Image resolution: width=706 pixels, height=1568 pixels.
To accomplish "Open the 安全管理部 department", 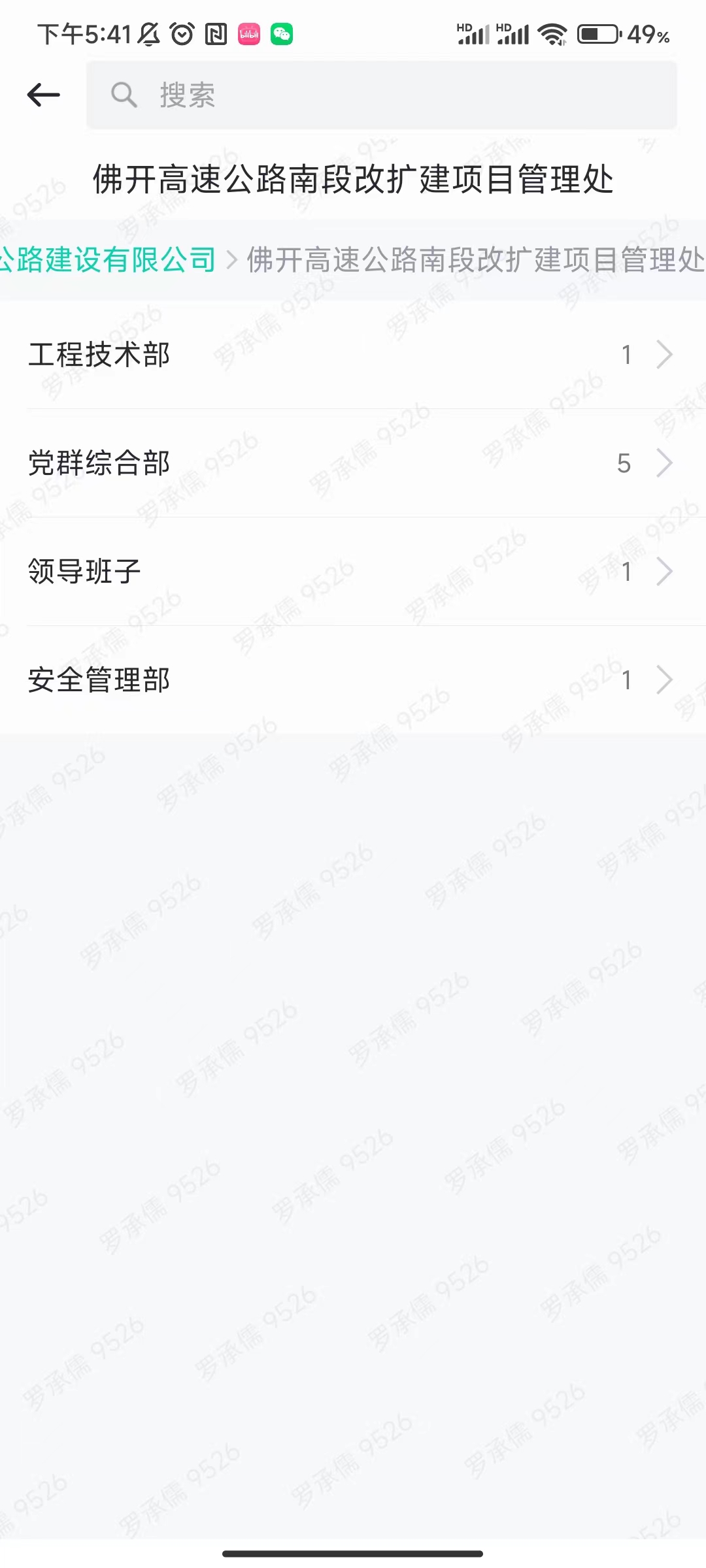I will coord(352,680).
